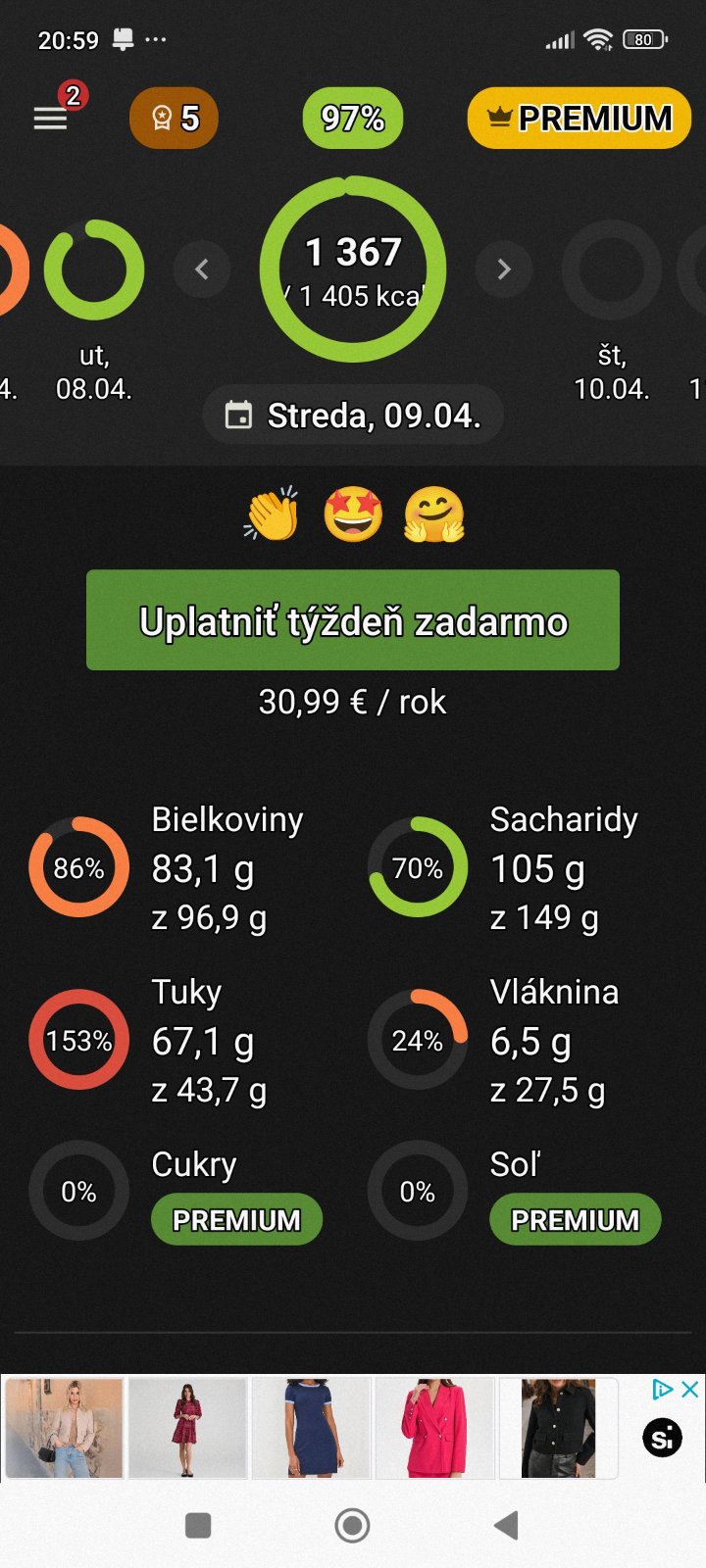Screen dimensions: 706x1568
Task: Tap the 97% score chip
Action: click(x=353, y=119)
